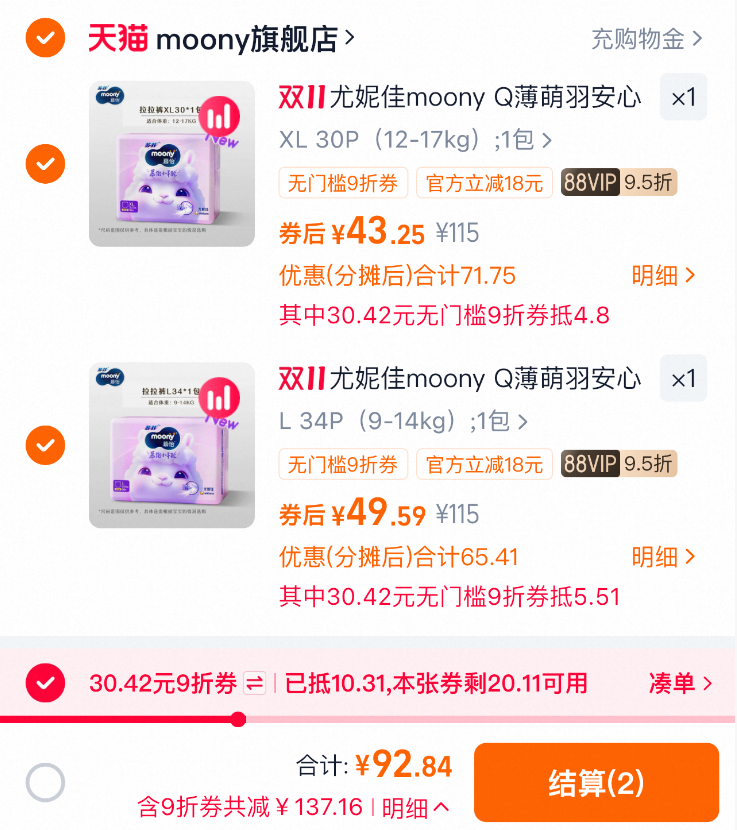Open XL 30P product image
Image resolution: width=737 pixels, height=830 pixels.
172,164
